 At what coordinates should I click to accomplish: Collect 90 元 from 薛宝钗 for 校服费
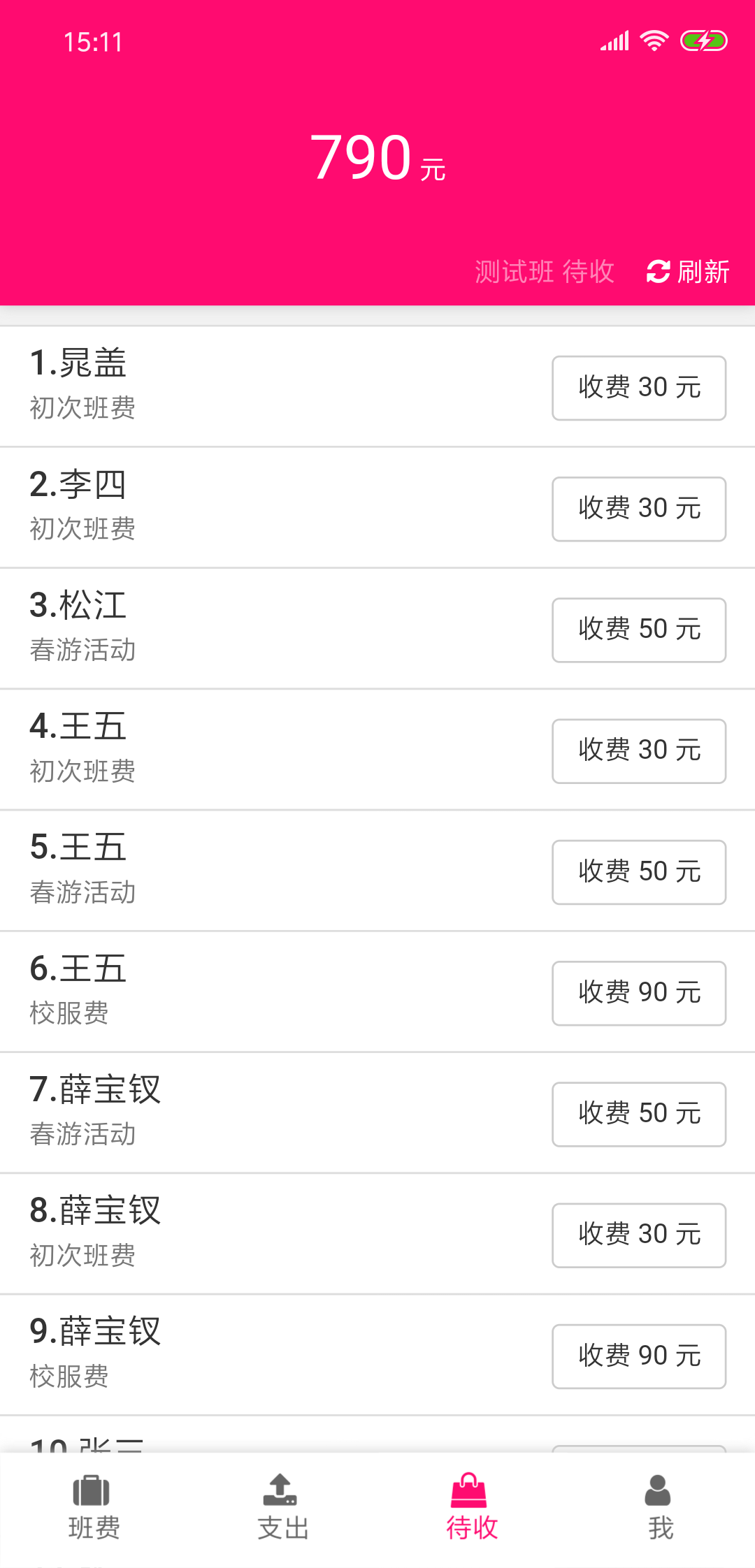tap(639, 1356)
